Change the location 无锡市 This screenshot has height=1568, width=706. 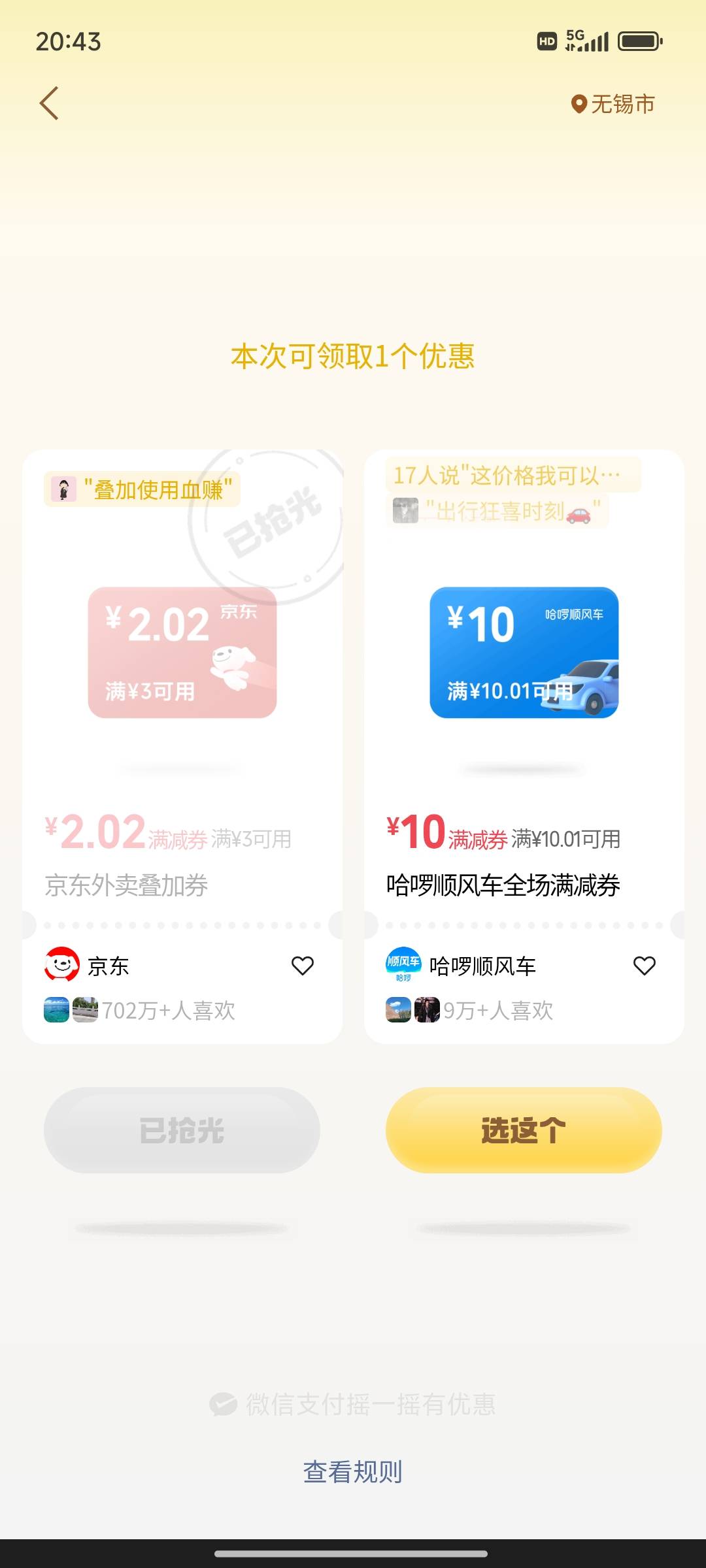pos(613,104)
